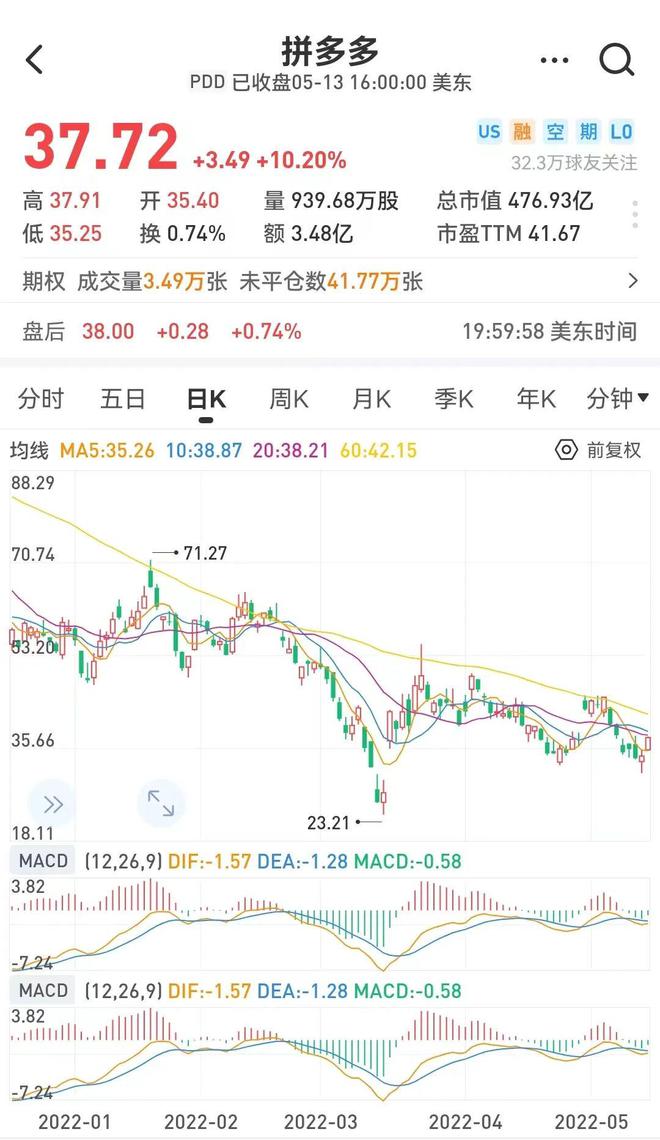Switch to the 年K chart tab
The height and width of the screenshot is (1140, 660).
click(x=535, y=400)
